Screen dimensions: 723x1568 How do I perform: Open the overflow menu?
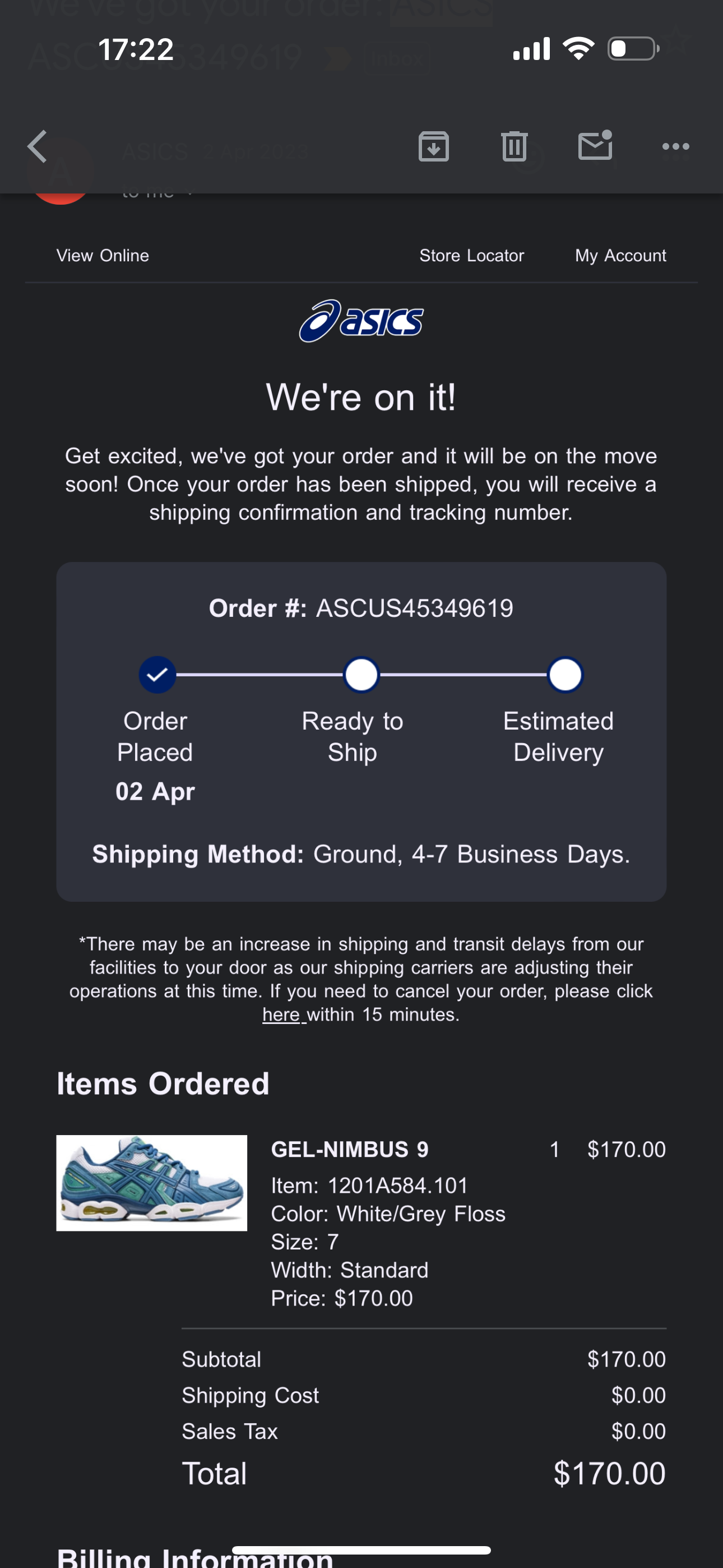(x=675, y=147)
